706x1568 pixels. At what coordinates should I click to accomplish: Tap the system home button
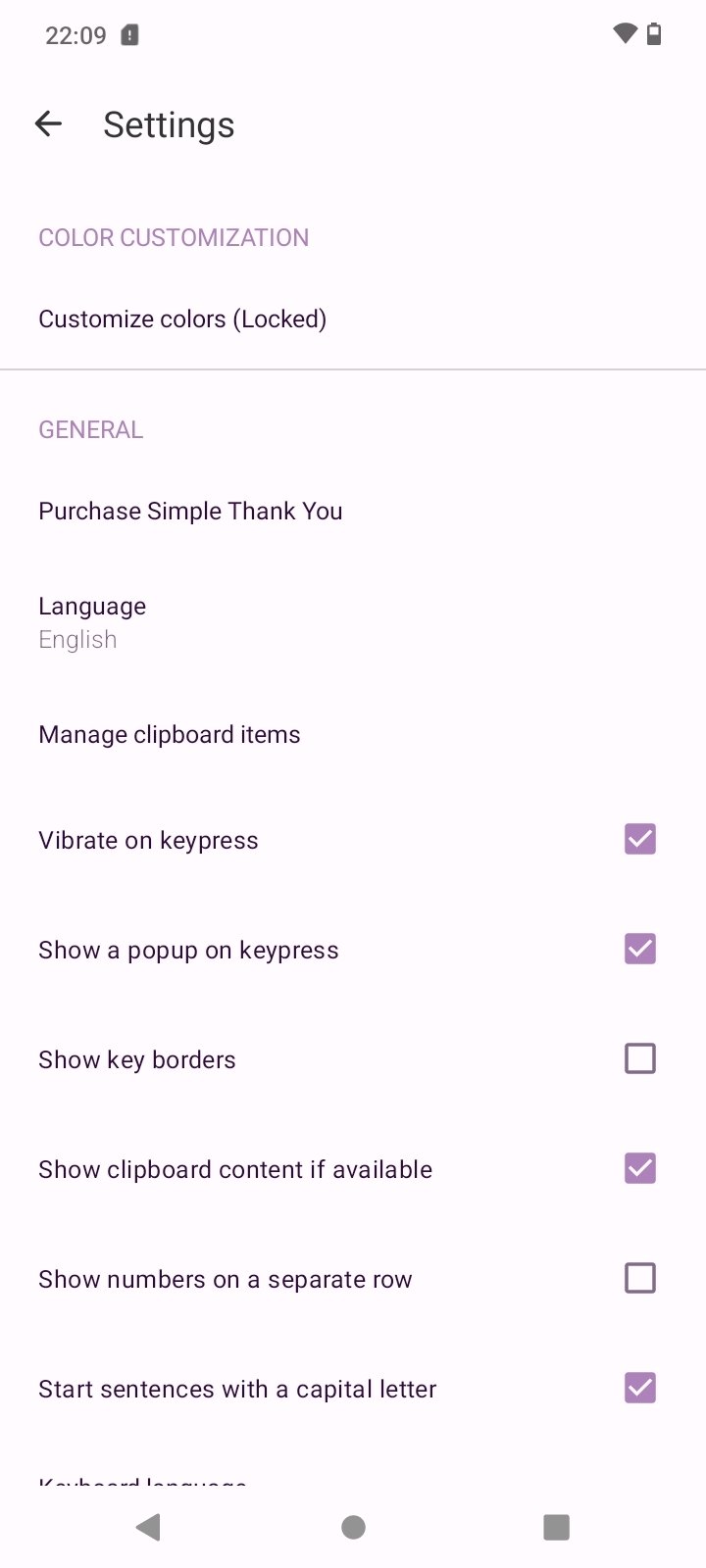pos(353,1527)
